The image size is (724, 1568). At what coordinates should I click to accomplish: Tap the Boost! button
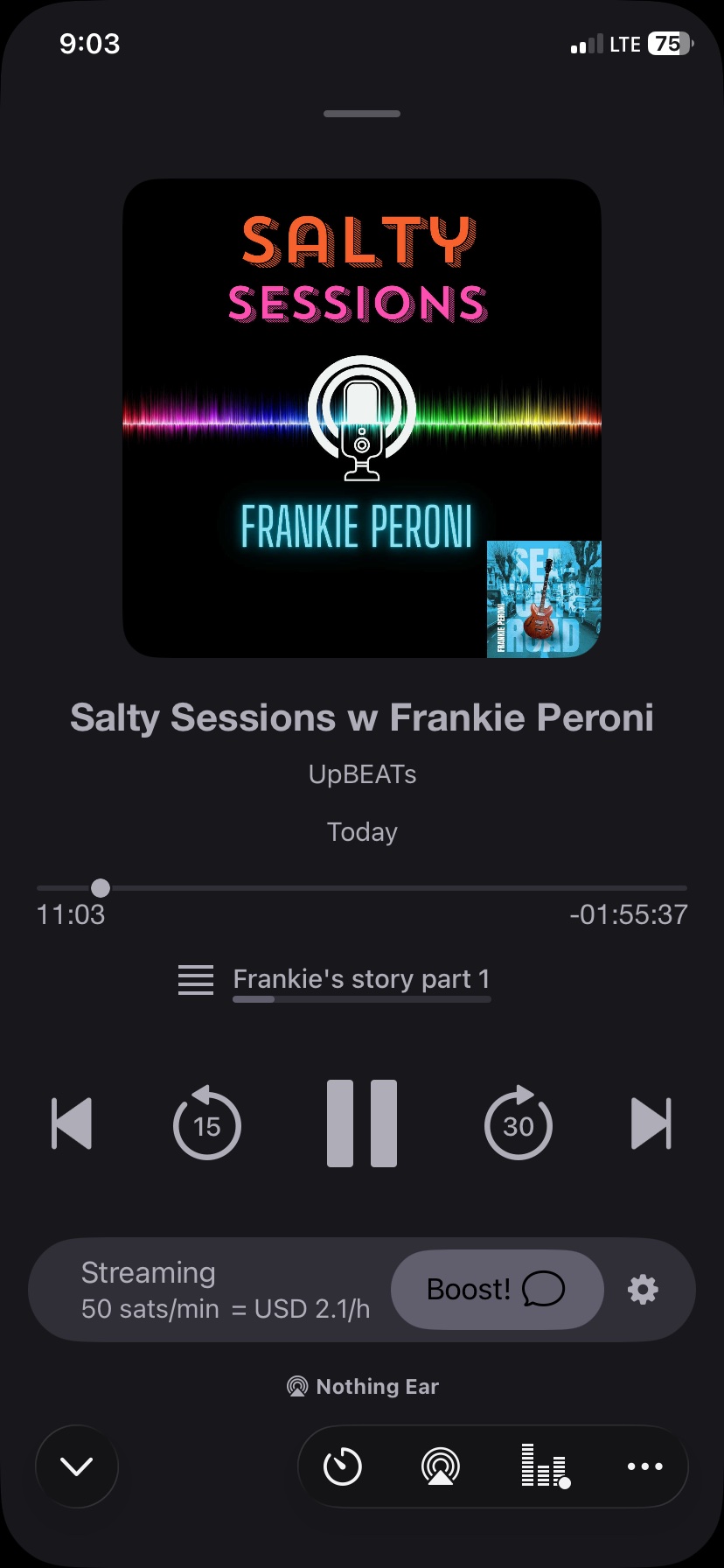(x=497, y=1290)
